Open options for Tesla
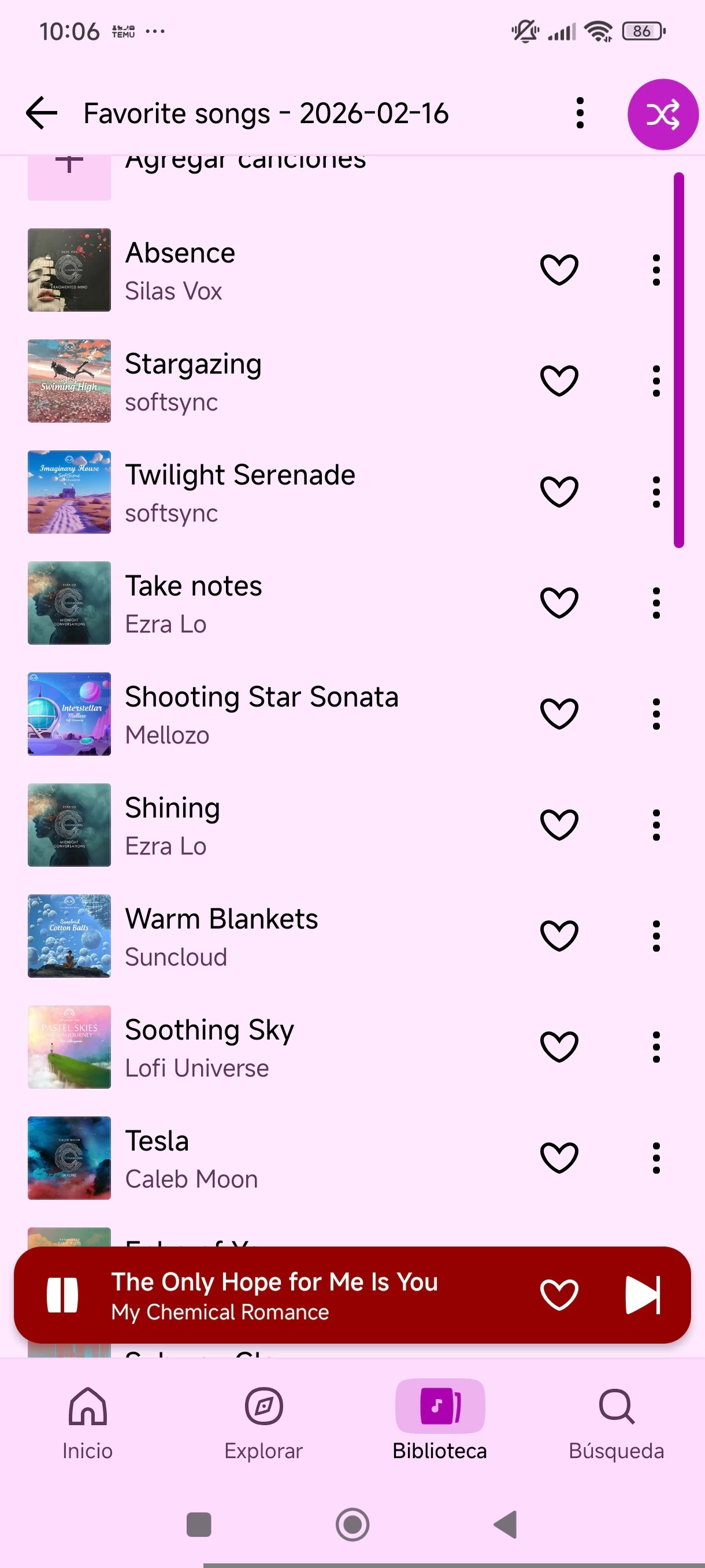 click(655, 1157)
